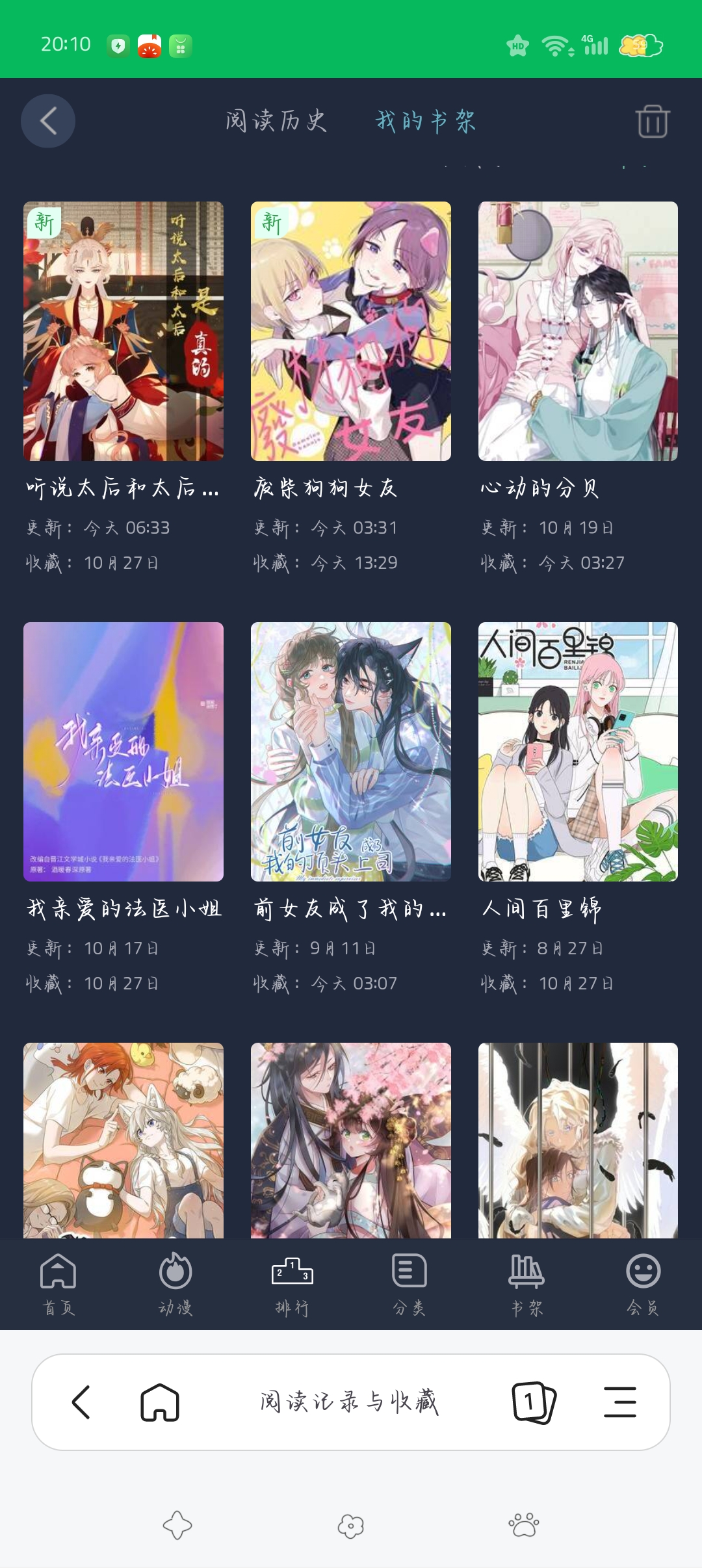This screenshot has height=1568, width=702.
Task: Go back using the top-left arrow
Action: click(48, 121)
